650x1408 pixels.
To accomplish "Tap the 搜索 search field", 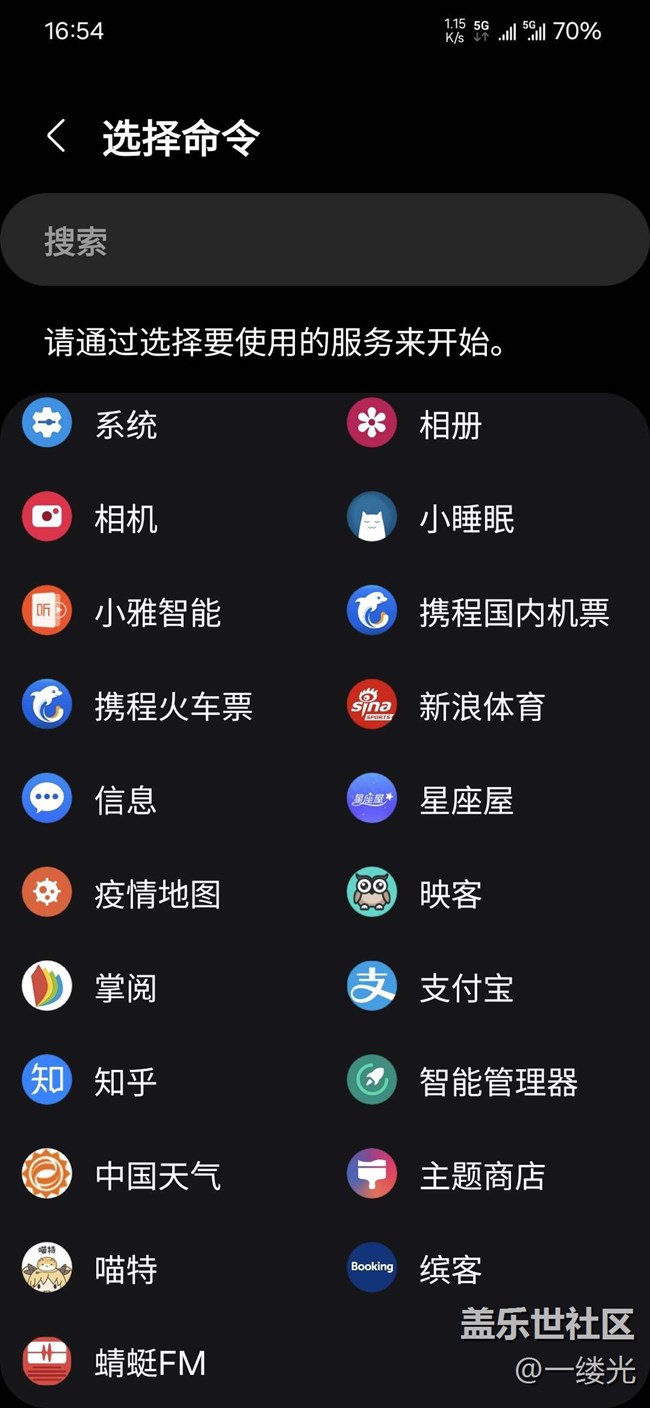I will (325, 240).
